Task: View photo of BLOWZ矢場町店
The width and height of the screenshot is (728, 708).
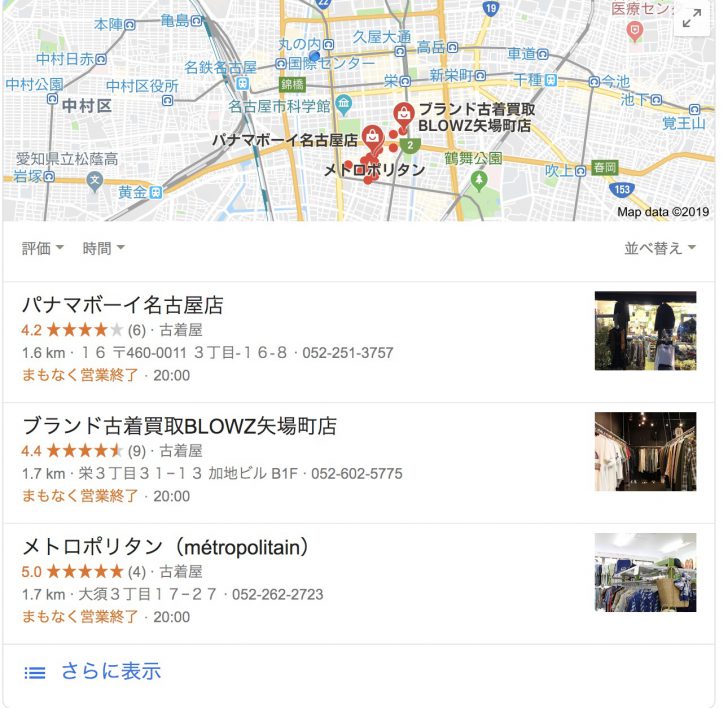Action: [x=645, y=451]
